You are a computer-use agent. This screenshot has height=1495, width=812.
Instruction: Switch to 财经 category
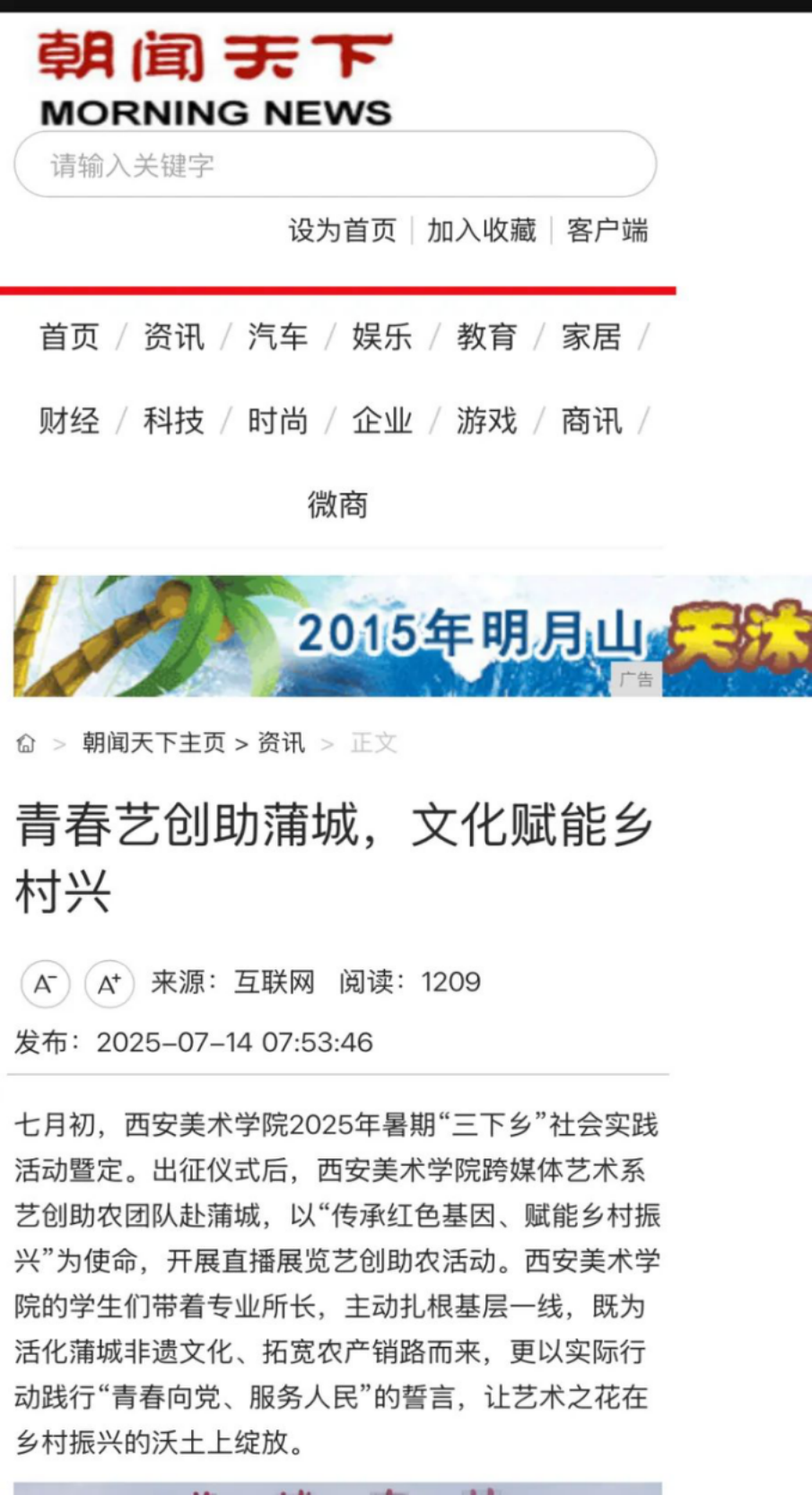(69, 420)
